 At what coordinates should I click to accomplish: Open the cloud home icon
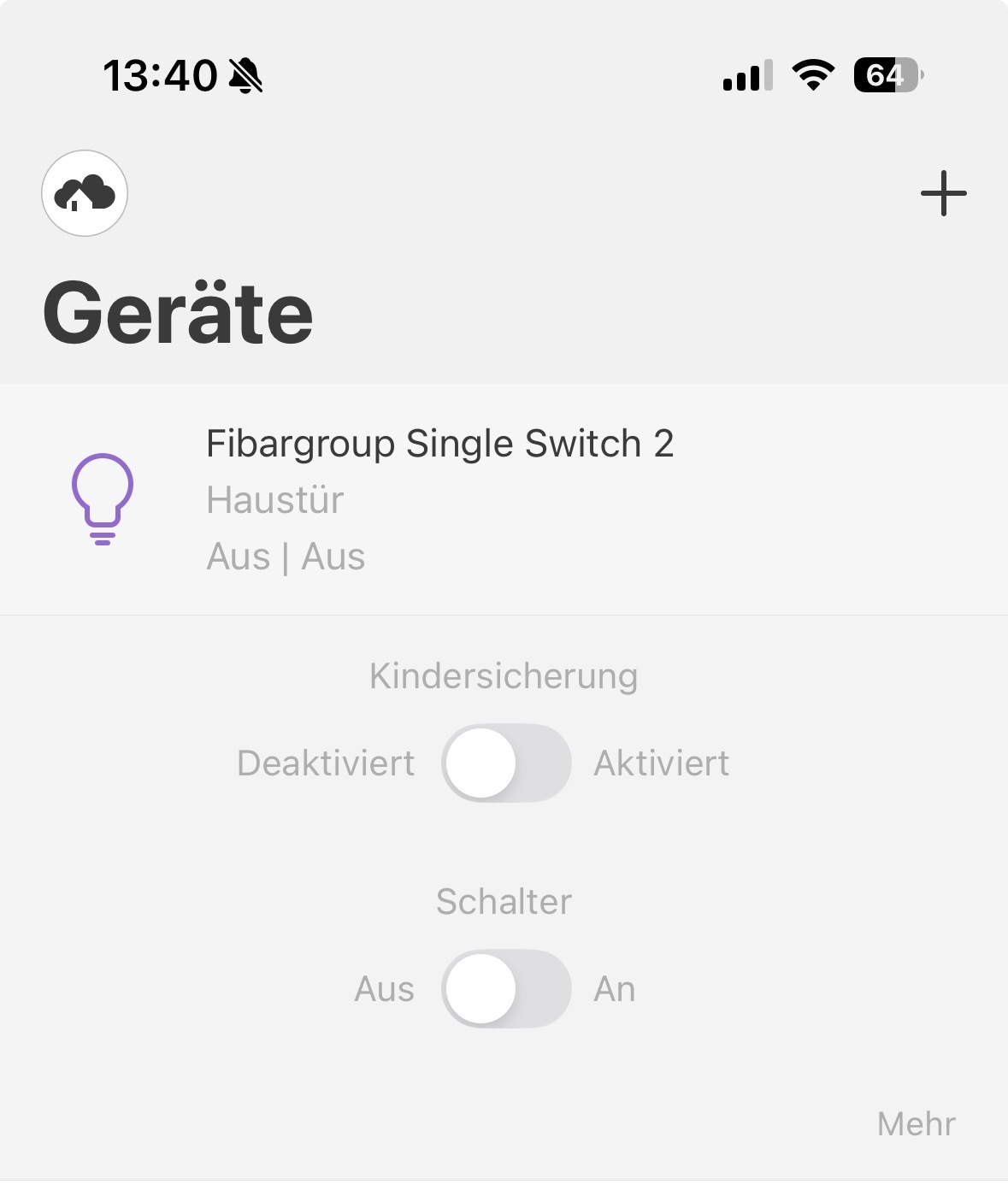[85, 193]
